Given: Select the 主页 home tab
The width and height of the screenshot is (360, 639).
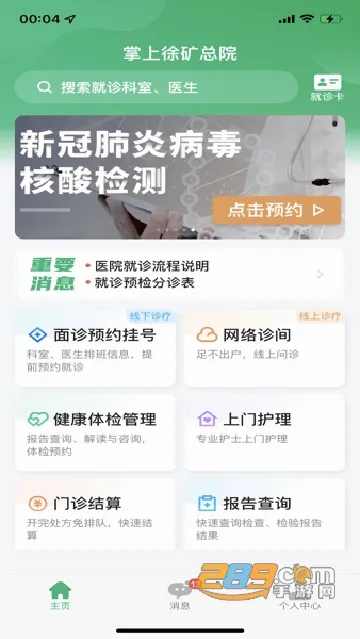Looking at the screenshot, I should tap(60, 595).
